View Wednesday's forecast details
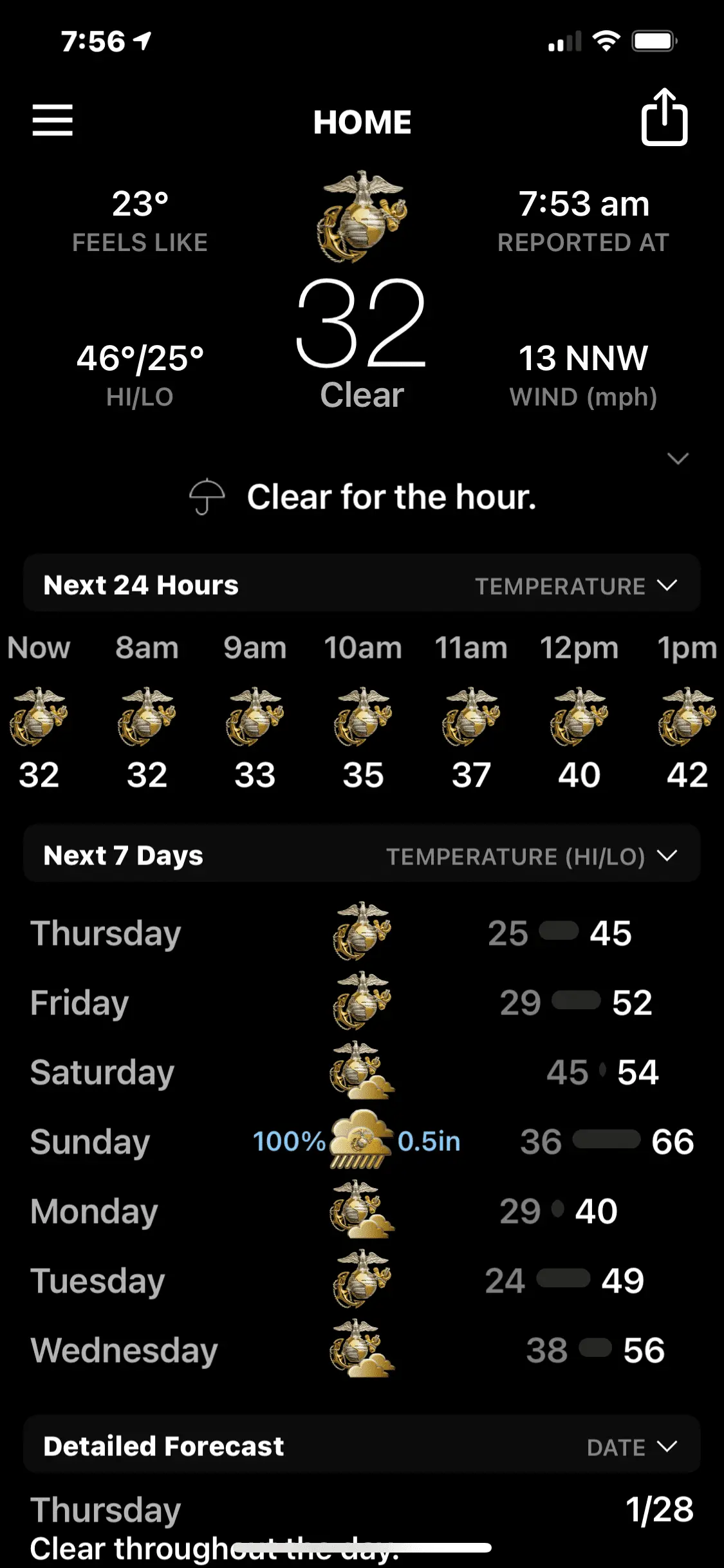Screen dimensions: 724x1568 point(362,1350)
